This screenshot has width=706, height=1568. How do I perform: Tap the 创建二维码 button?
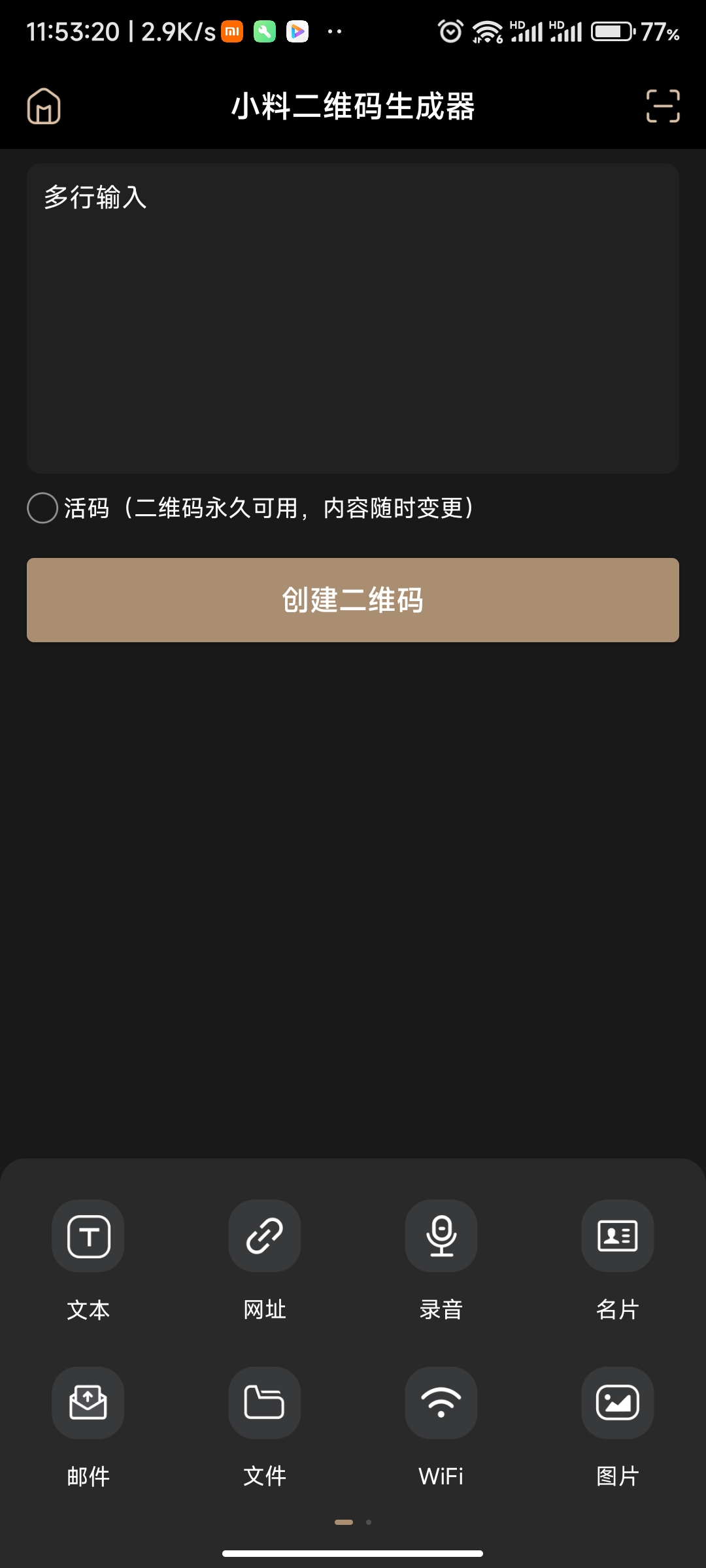(353, 600)
